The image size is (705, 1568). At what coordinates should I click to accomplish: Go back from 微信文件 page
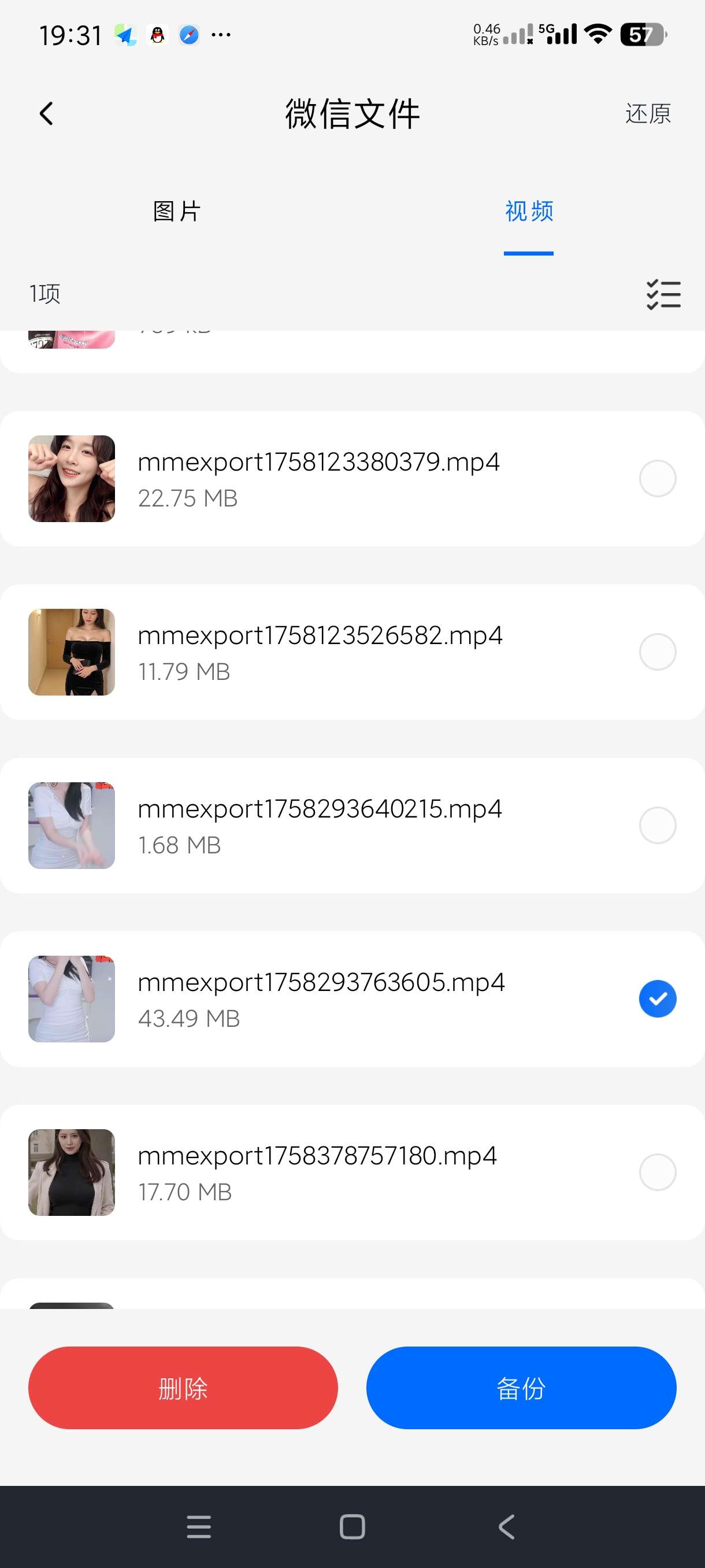[x=46, y=113]
